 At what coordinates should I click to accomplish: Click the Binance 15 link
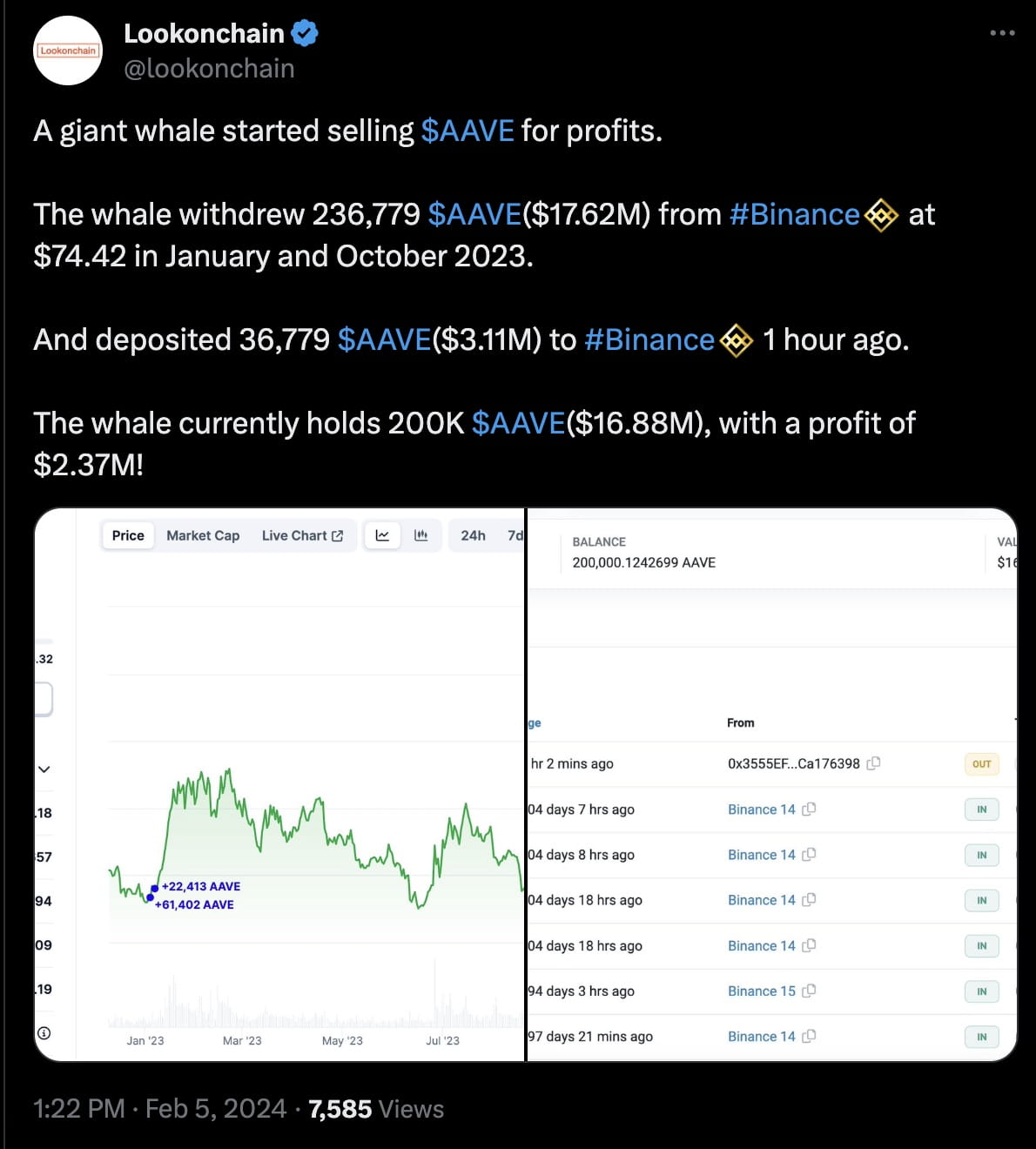pos(760,991)
